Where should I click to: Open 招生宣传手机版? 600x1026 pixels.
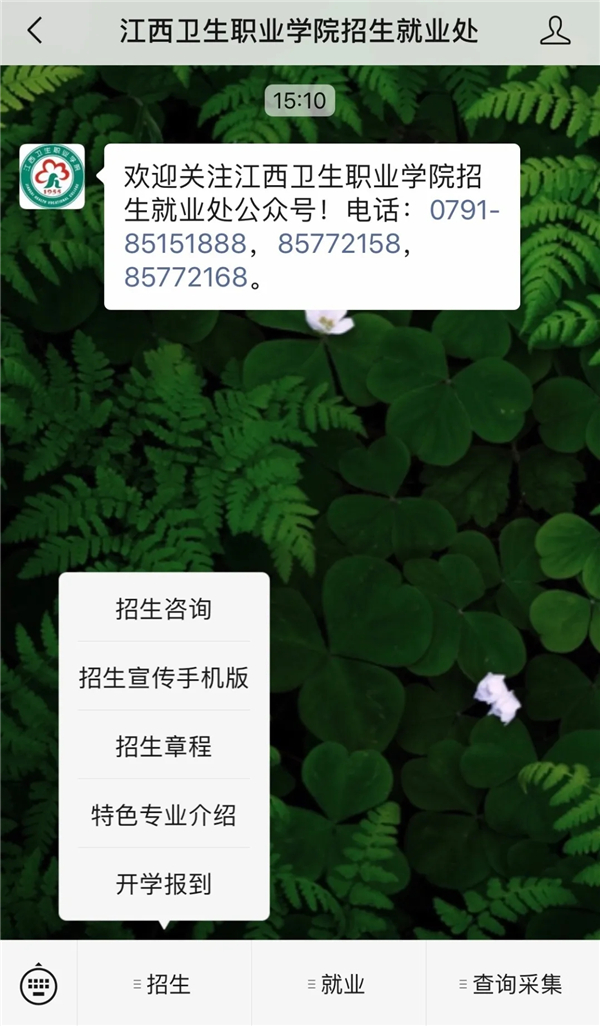click(164, 678)
